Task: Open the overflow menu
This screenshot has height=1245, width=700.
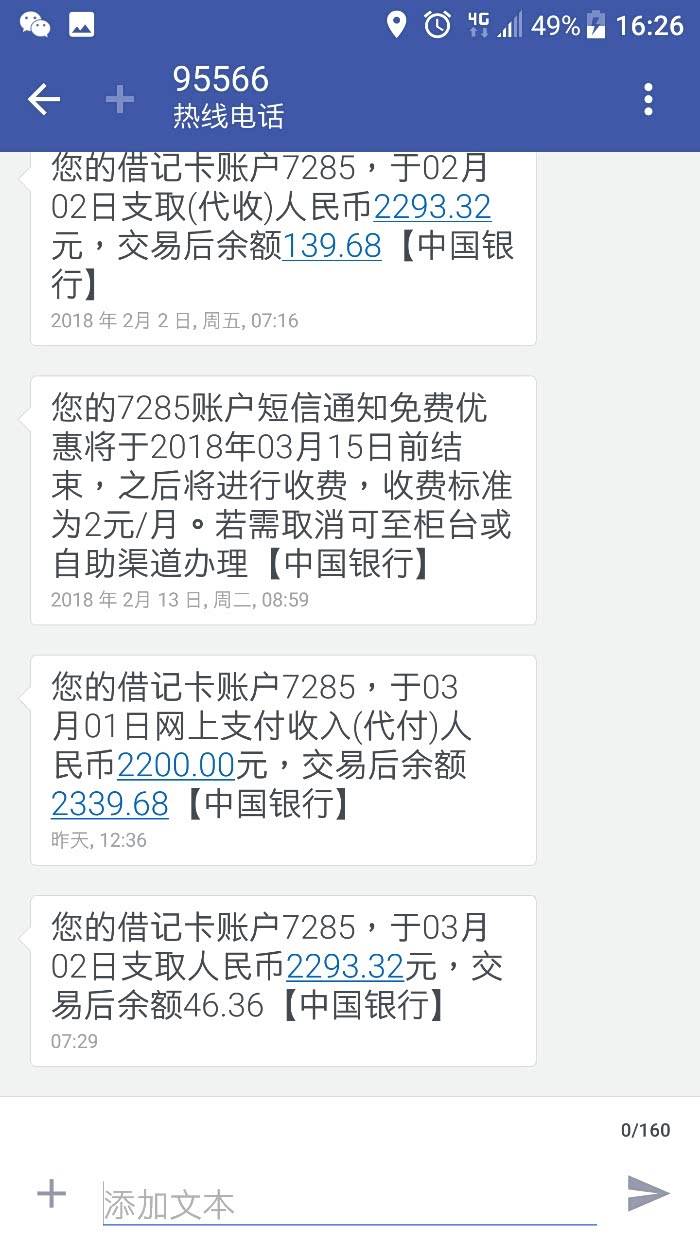Action: pos(648,99)
